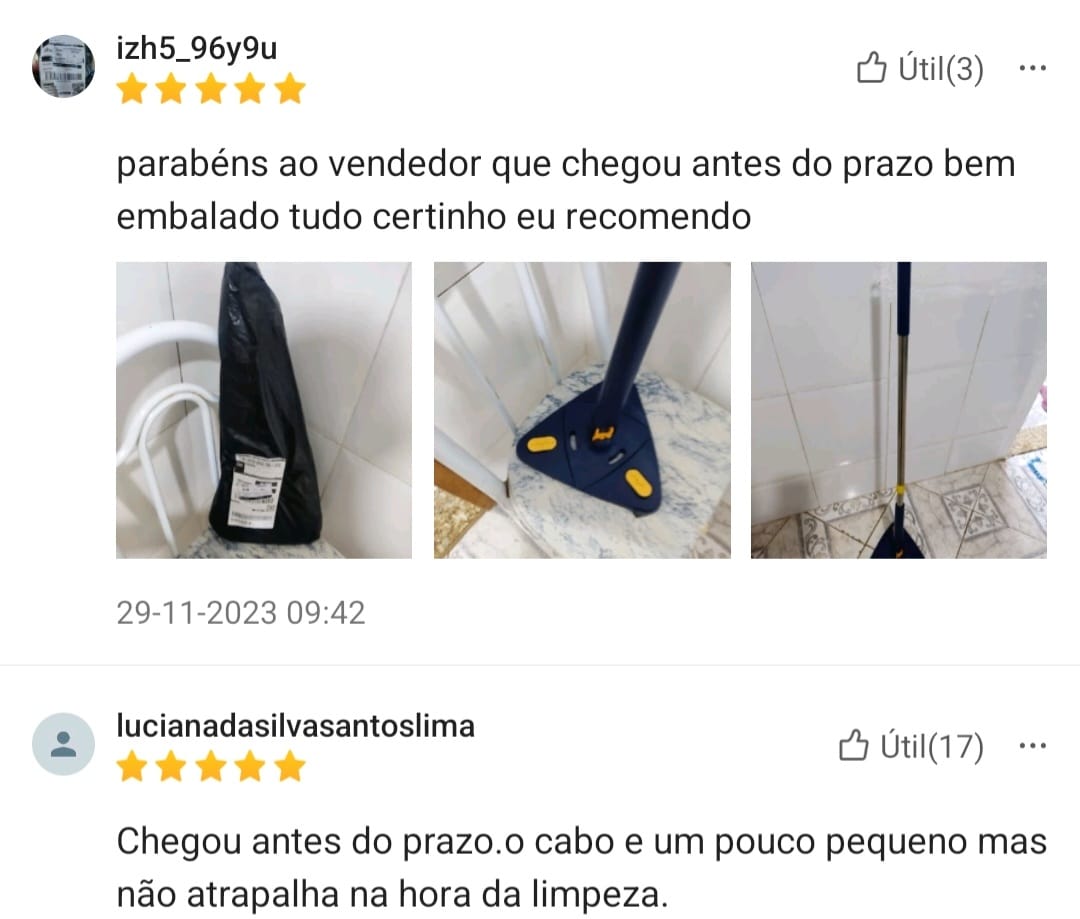Open overflow menu on lucianadasilvasantoslima's review

tap(1031, 746)
